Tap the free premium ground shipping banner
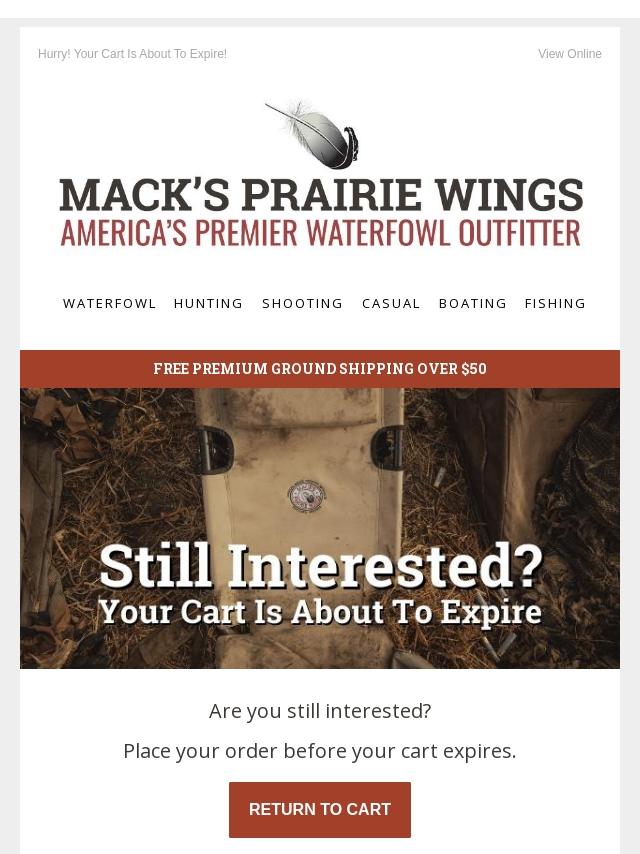 point(320,369)
